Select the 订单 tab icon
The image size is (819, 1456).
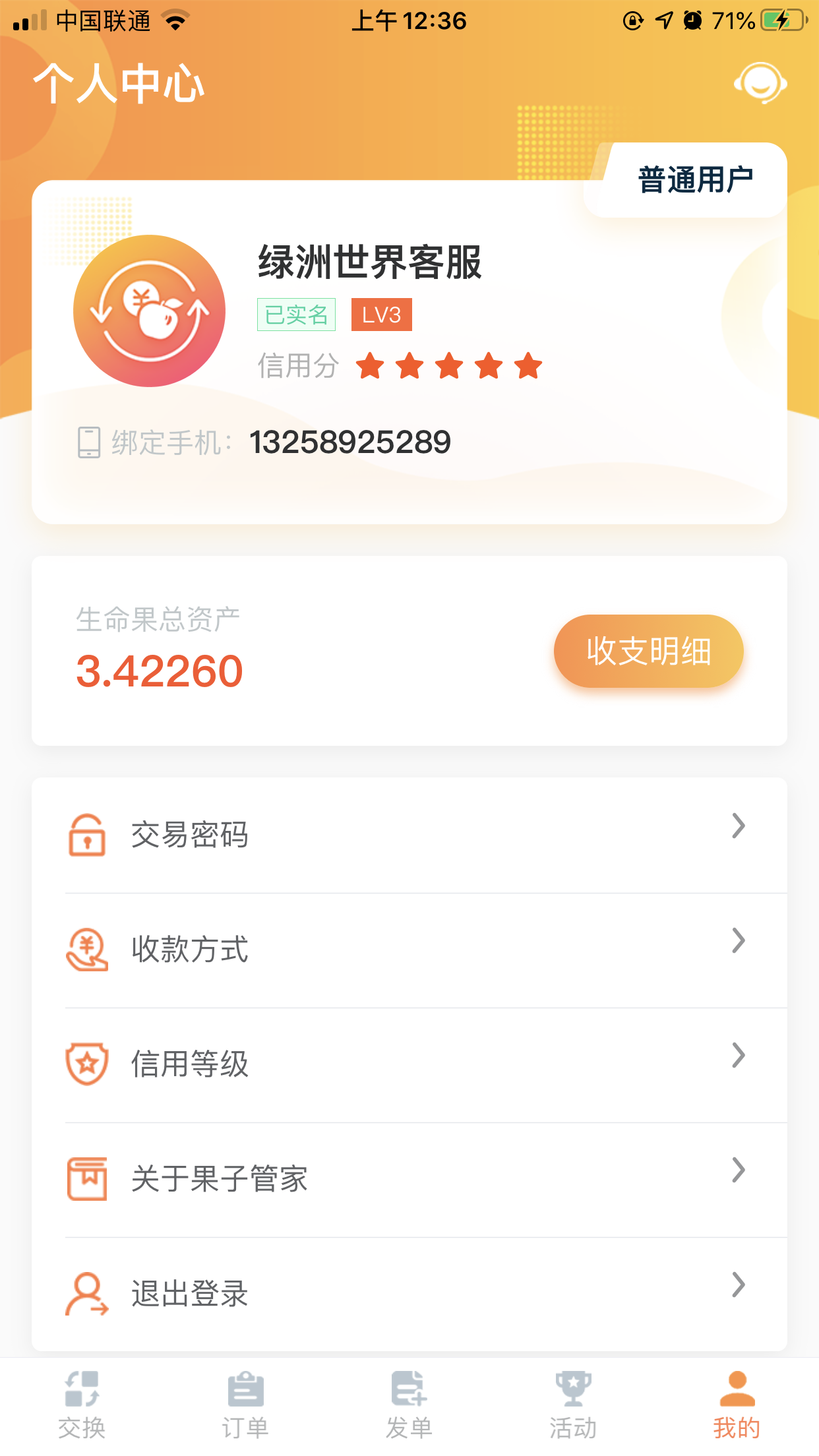click(245, 1387)
